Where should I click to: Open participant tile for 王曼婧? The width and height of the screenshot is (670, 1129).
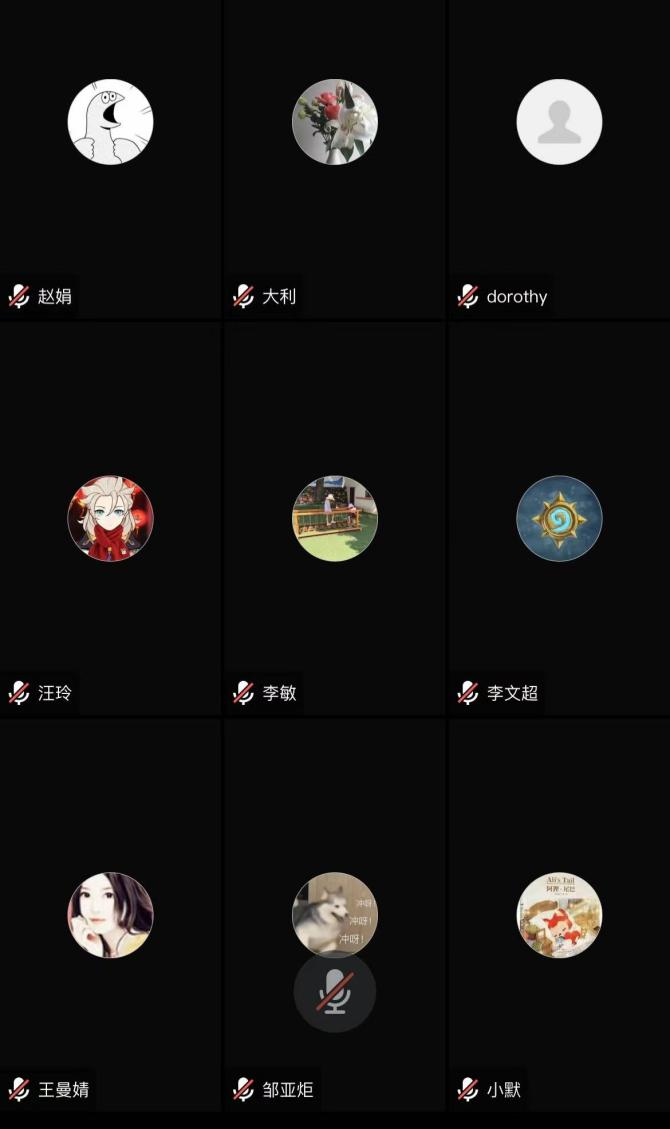(x=110, y=914)
